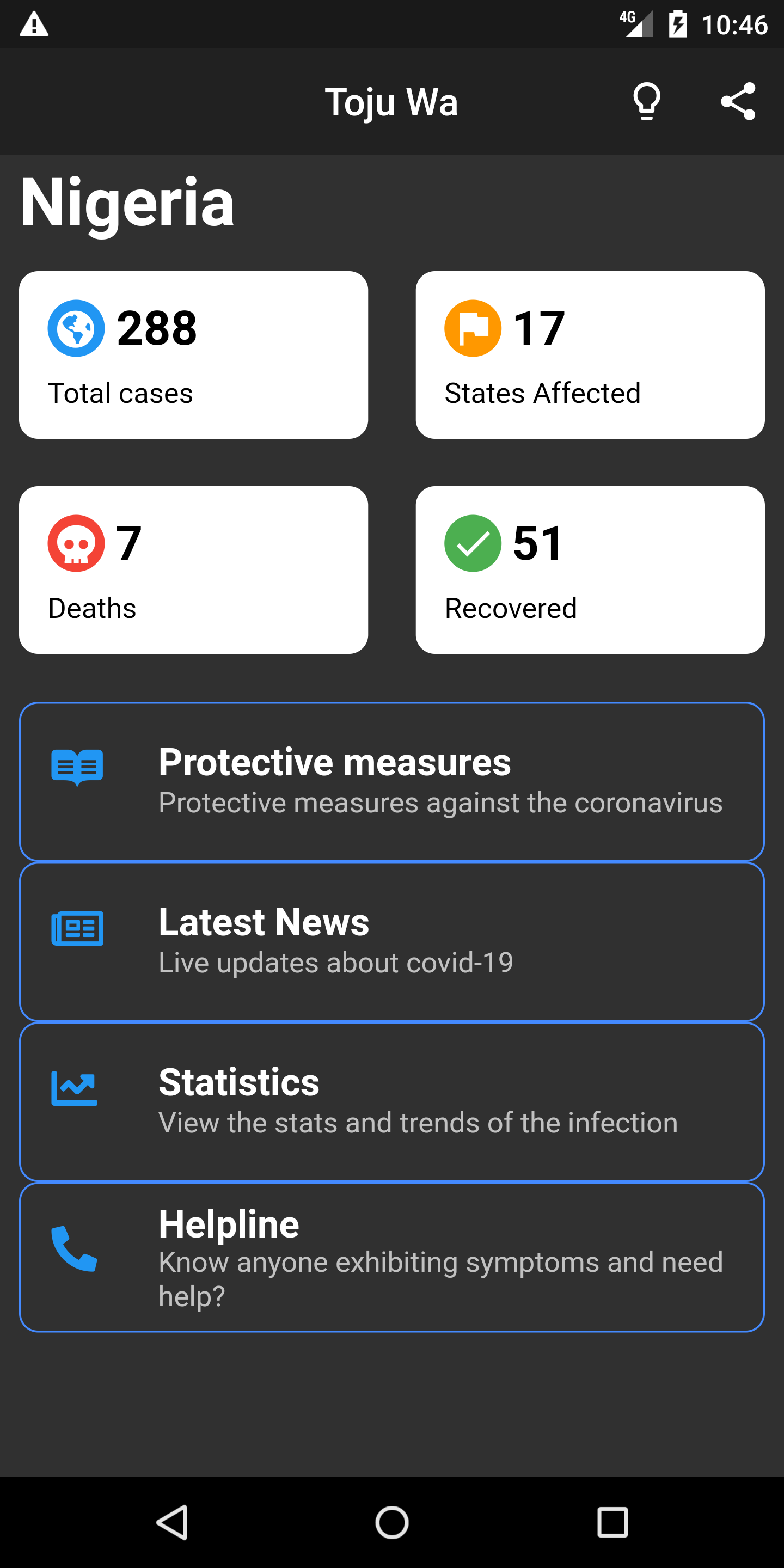Open the Statistics section
Image resolution: width=784 pixels, height=1568 pixels.
tap(392, 1102)
